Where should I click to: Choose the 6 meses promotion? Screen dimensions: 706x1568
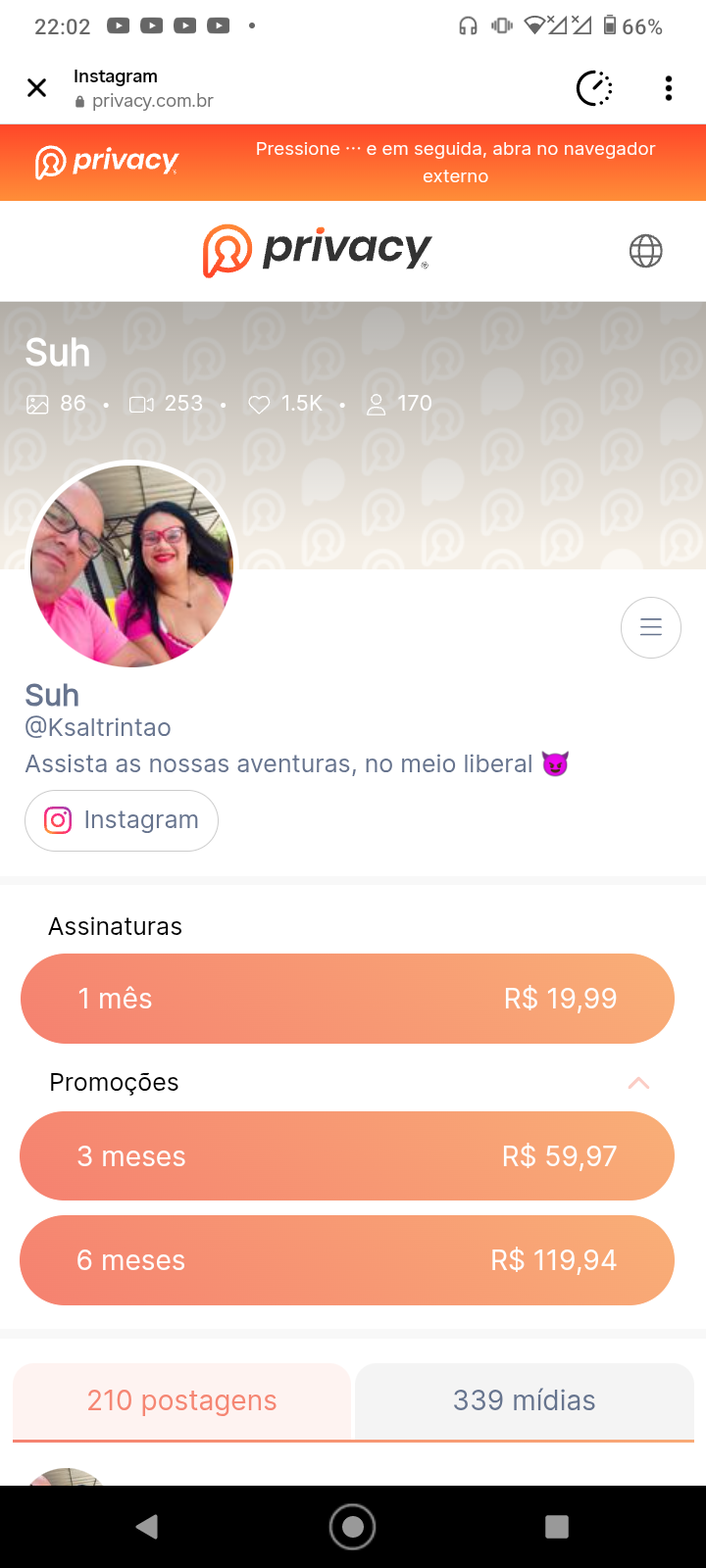point(347,1260)
